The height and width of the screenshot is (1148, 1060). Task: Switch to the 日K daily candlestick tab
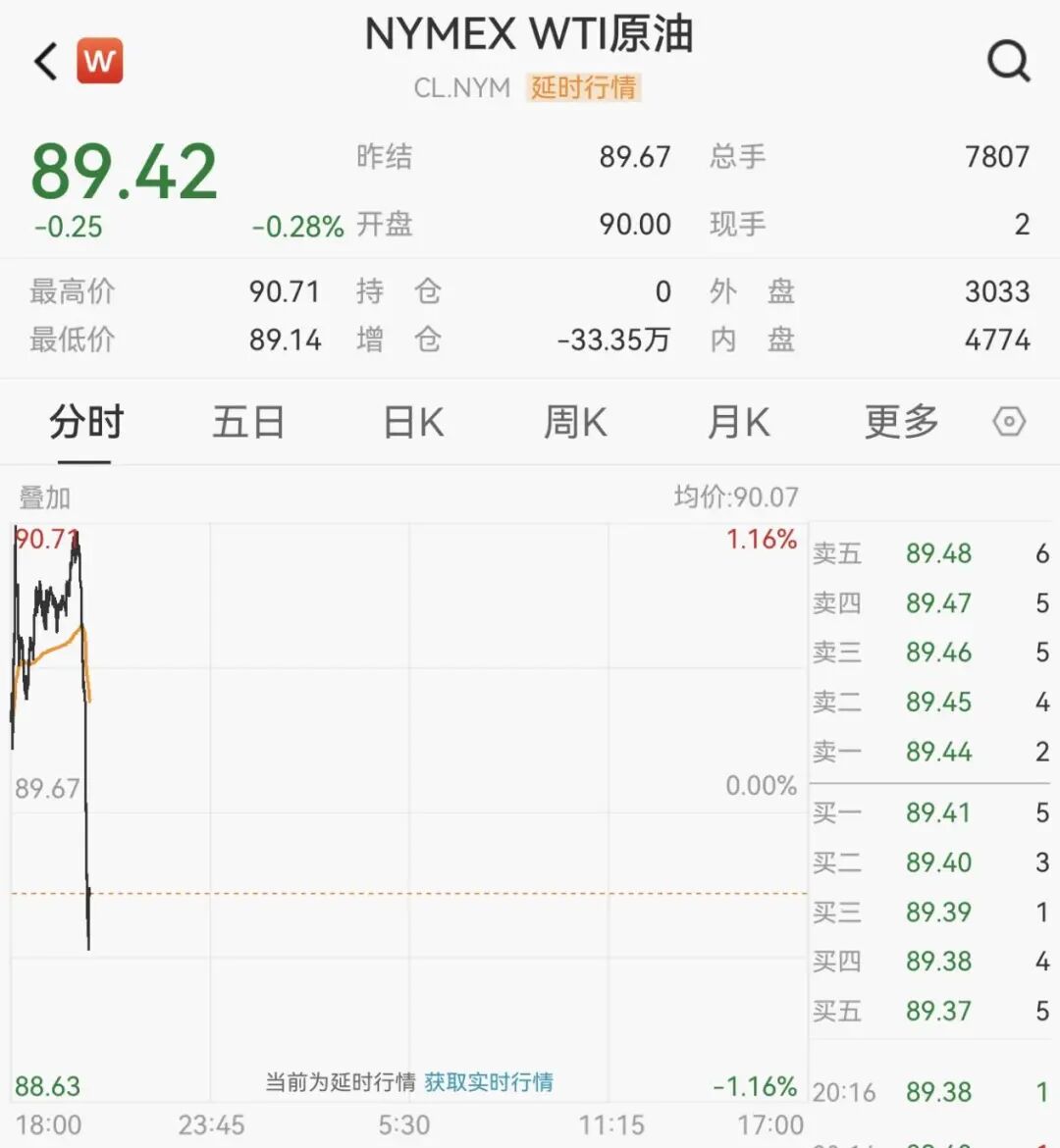[412, 422]
